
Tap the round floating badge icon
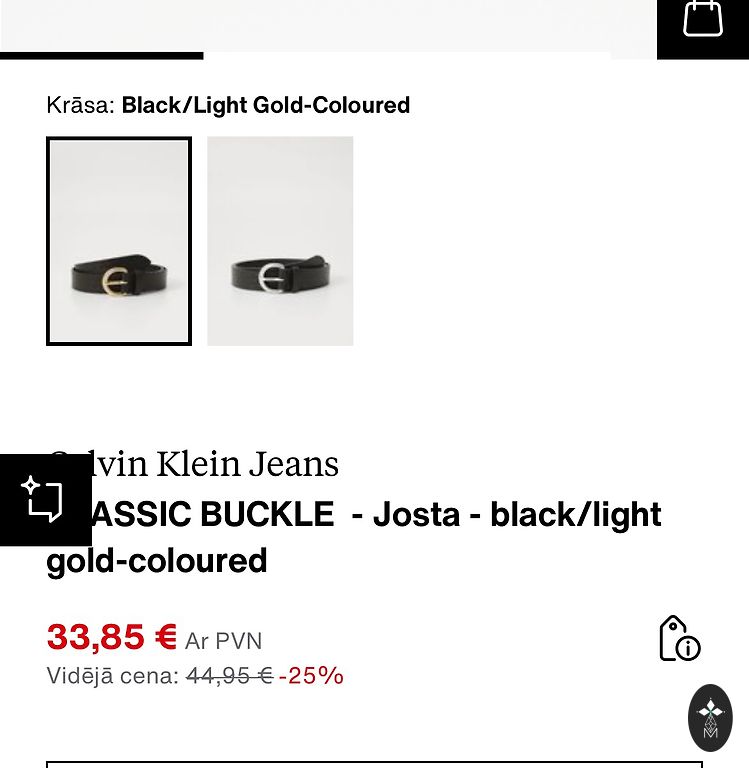click(x=710, y=717)
